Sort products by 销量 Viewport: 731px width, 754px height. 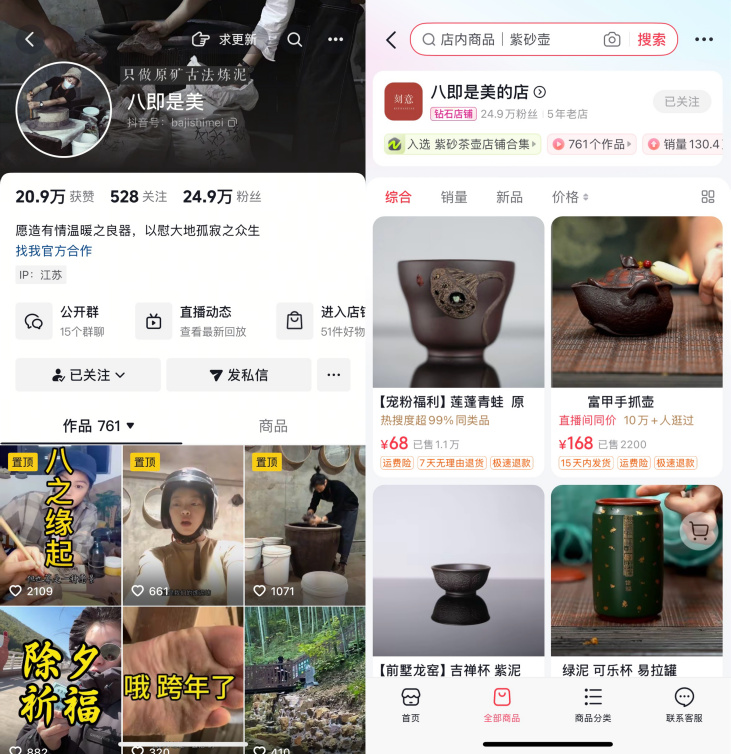pos(454,197)
